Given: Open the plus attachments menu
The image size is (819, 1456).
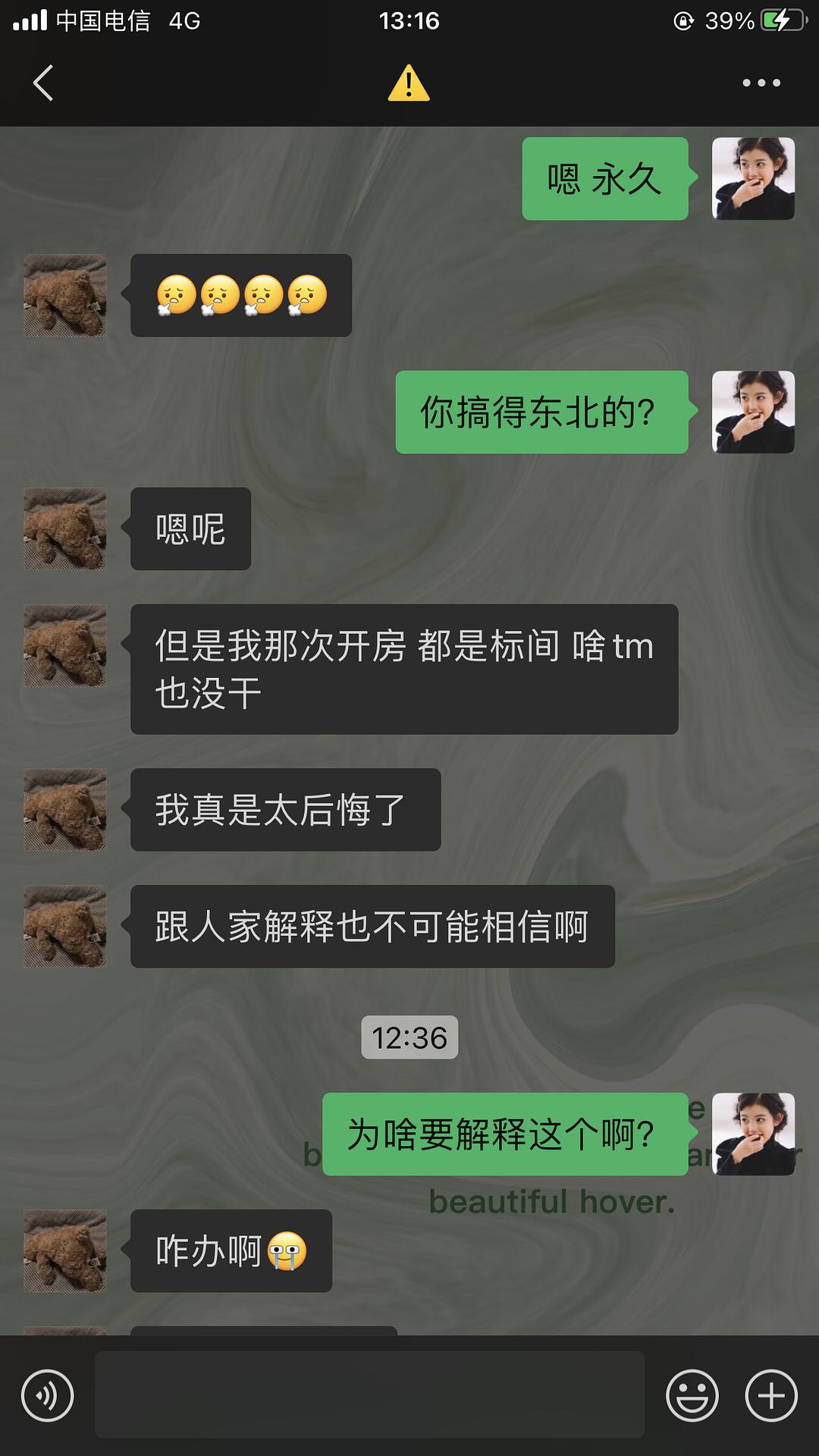Looking at the screenshot, I should click(x=771, y=1395).
